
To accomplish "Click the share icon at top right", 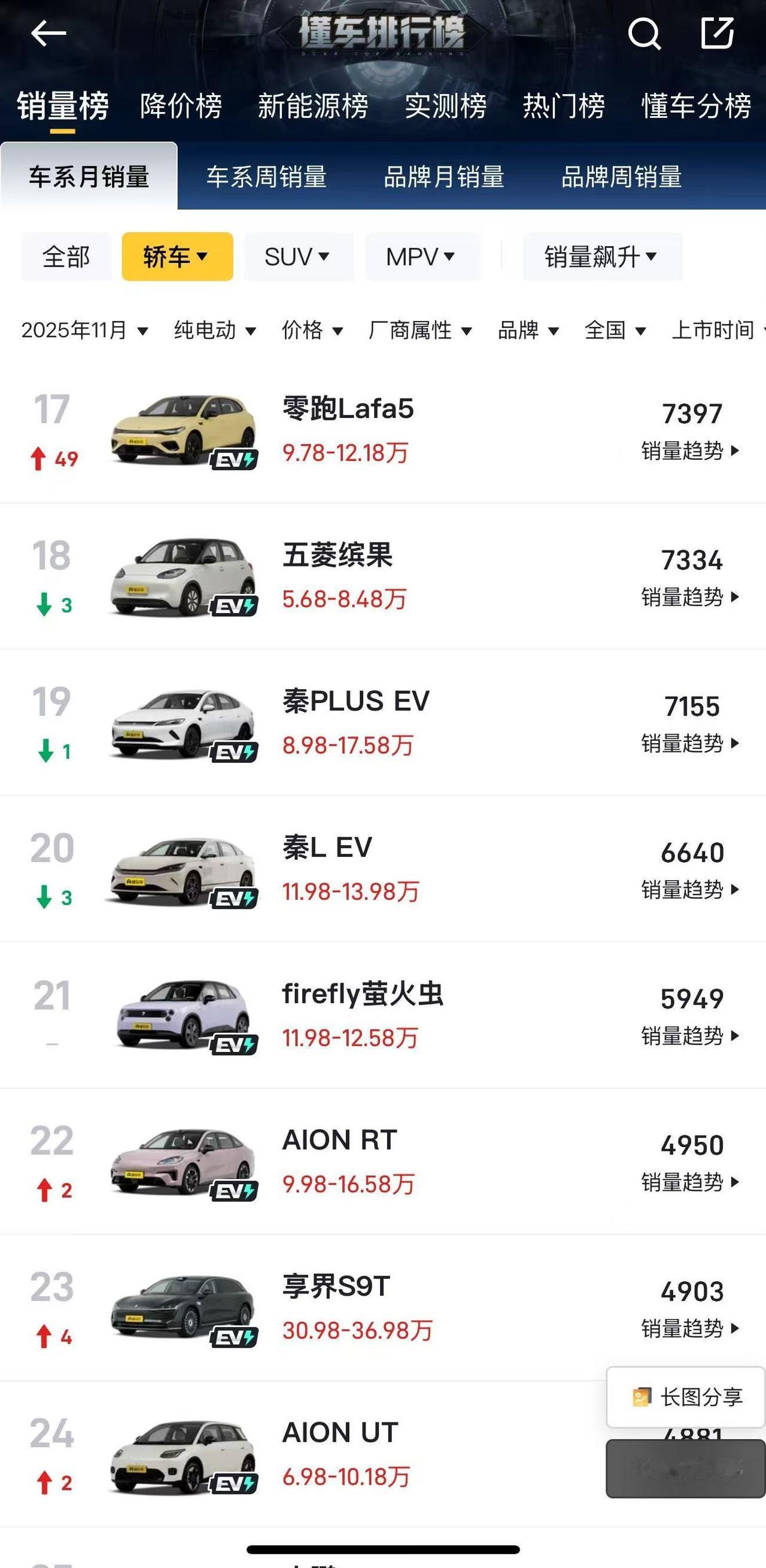I will (x=718, y=34).
